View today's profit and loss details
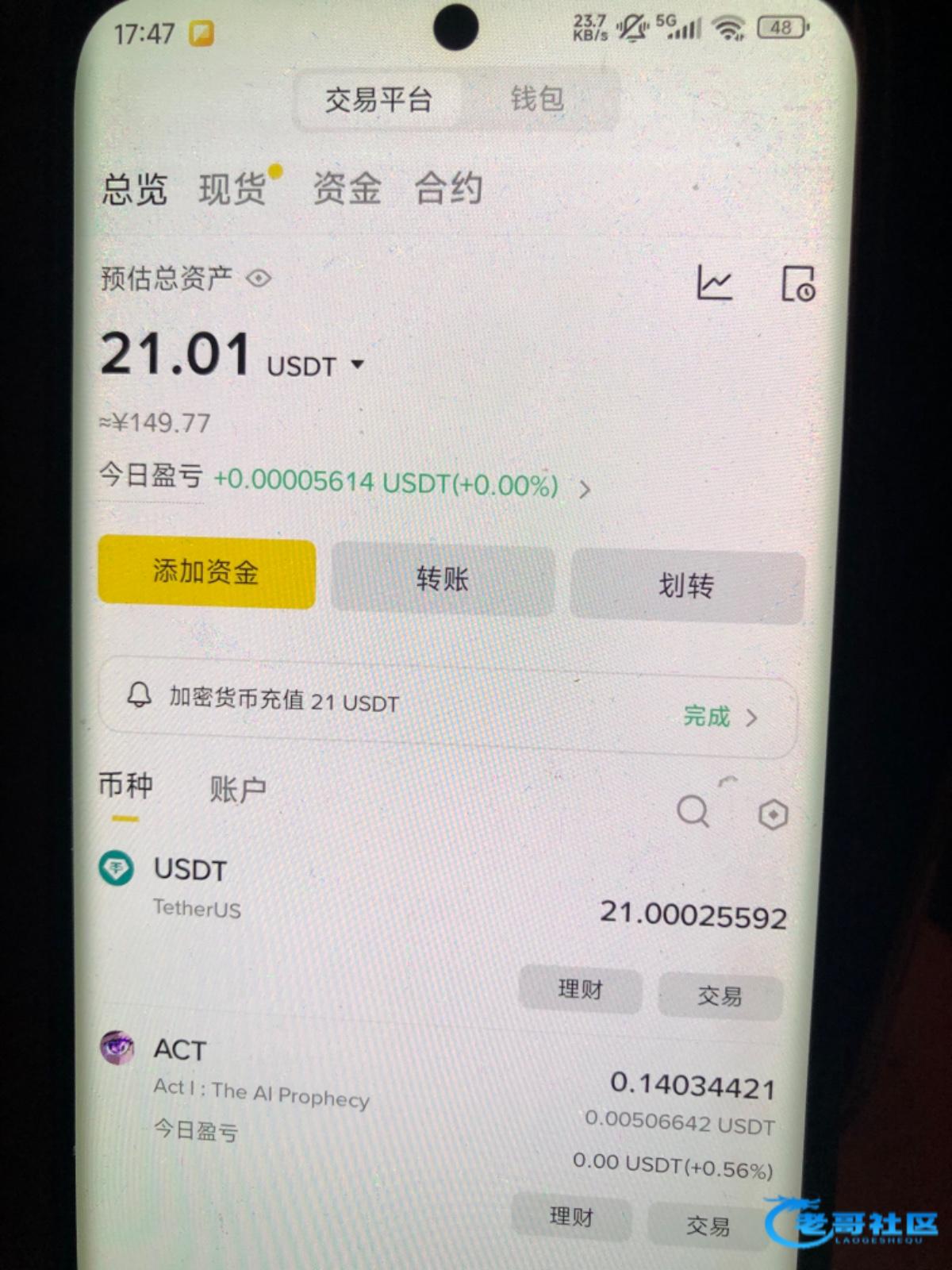 pyautogui.click(x=585, y=489)
